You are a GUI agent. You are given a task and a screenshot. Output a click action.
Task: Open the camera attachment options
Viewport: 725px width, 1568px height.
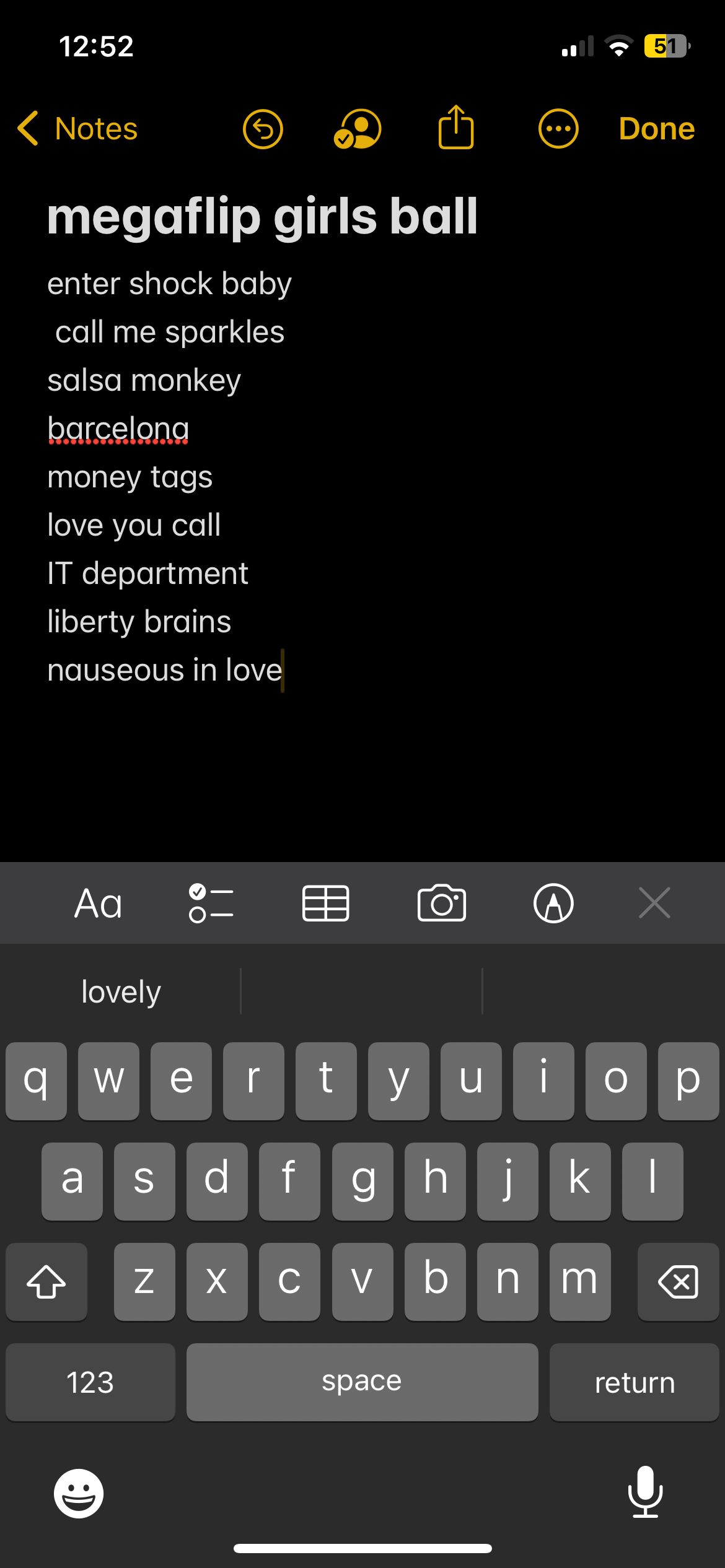pyautogui.click(x=442, y=903)
